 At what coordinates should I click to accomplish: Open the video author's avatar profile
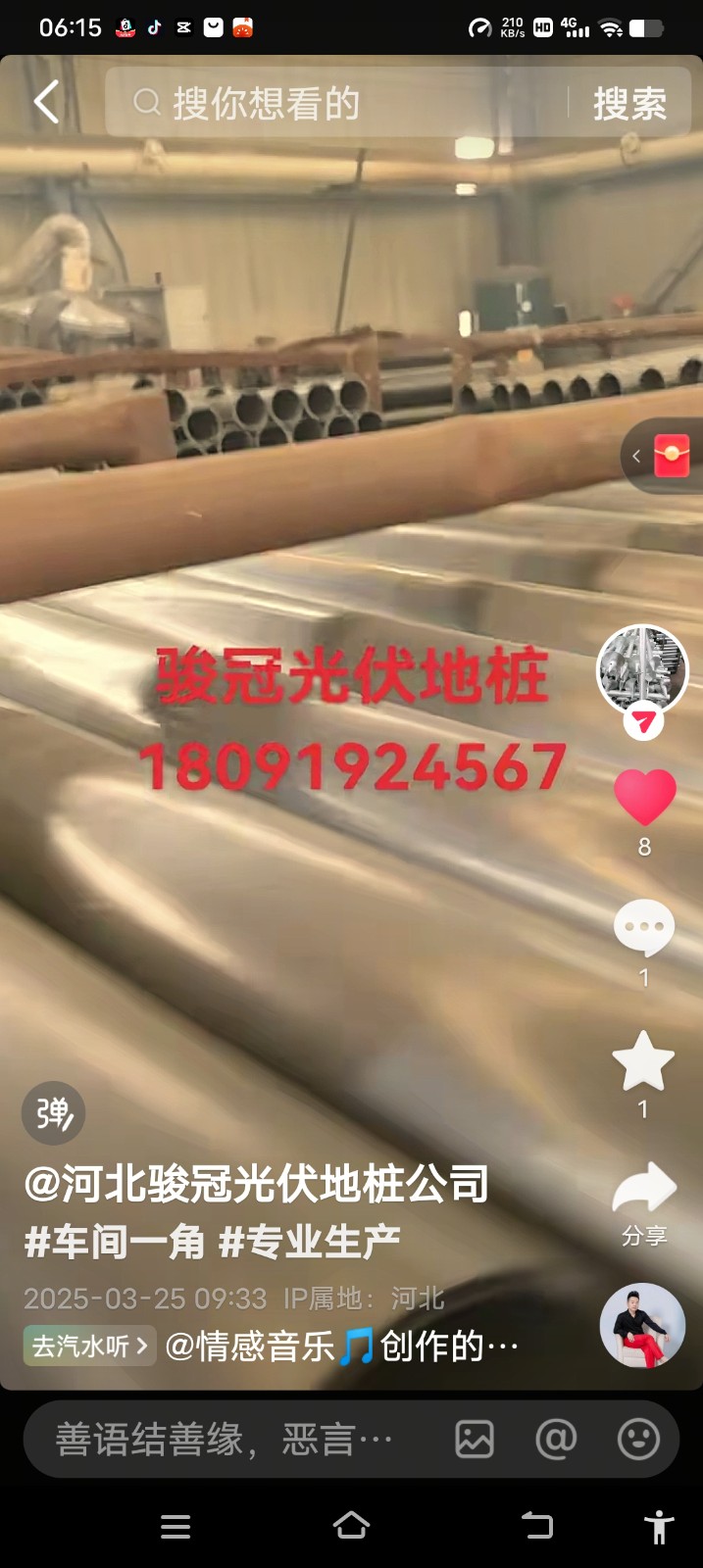[x=642, y=671]
